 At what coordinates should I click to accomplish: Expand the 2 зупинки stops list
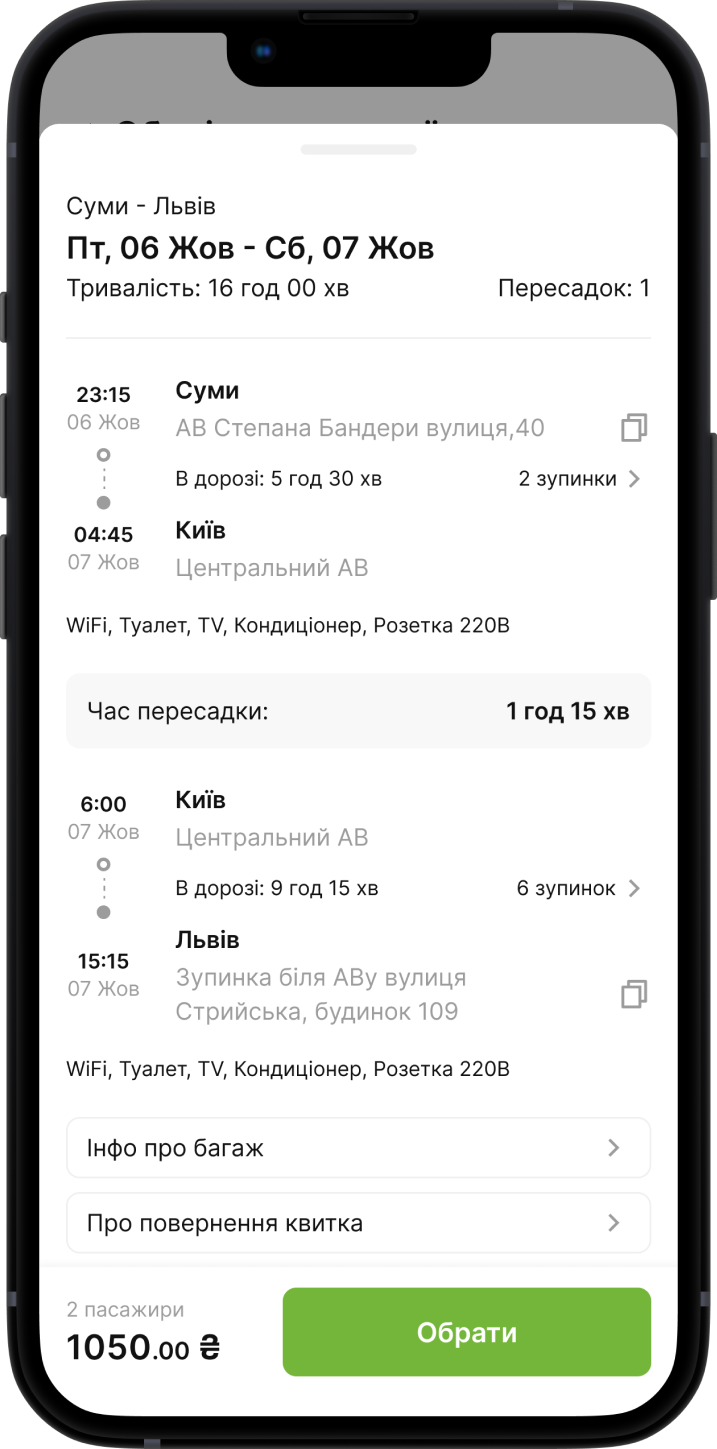click(580, 479)
